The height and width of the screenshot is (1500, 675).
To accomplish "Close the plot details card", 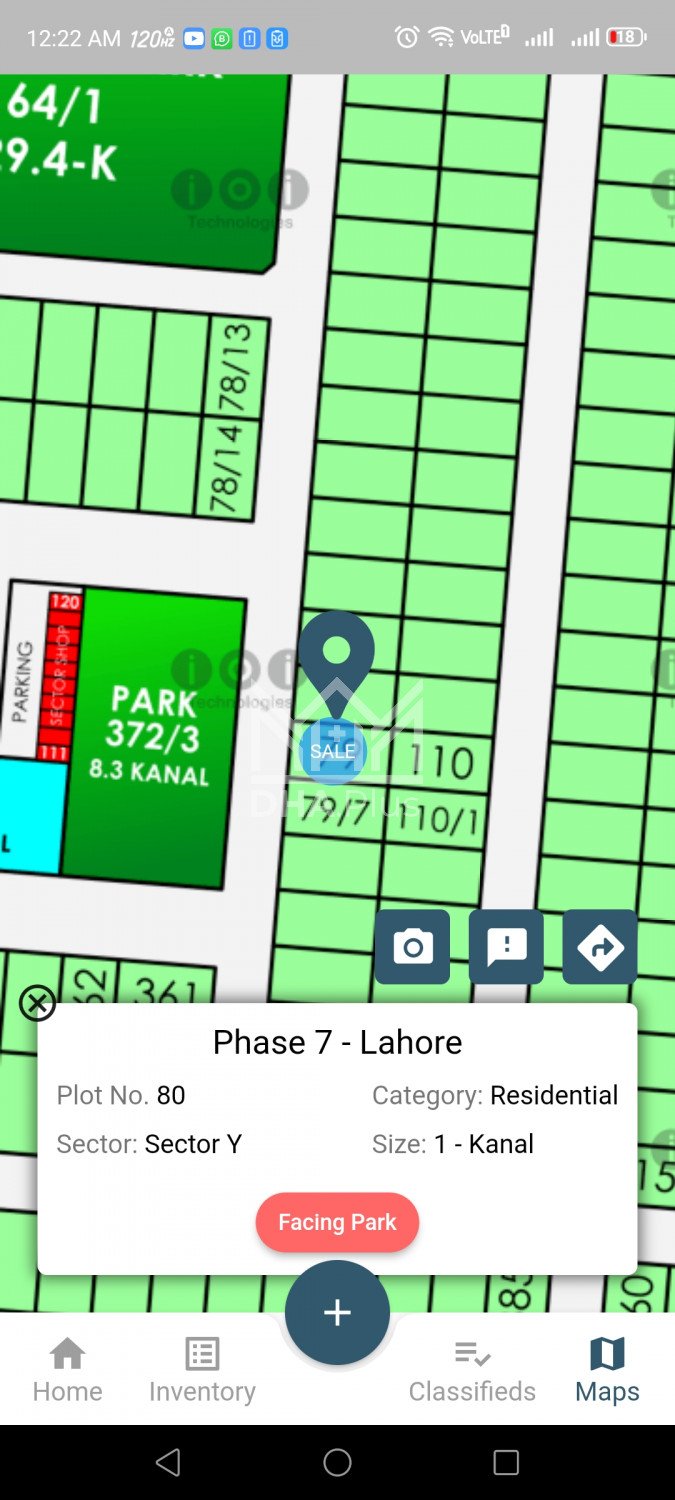I will 38,1002.
